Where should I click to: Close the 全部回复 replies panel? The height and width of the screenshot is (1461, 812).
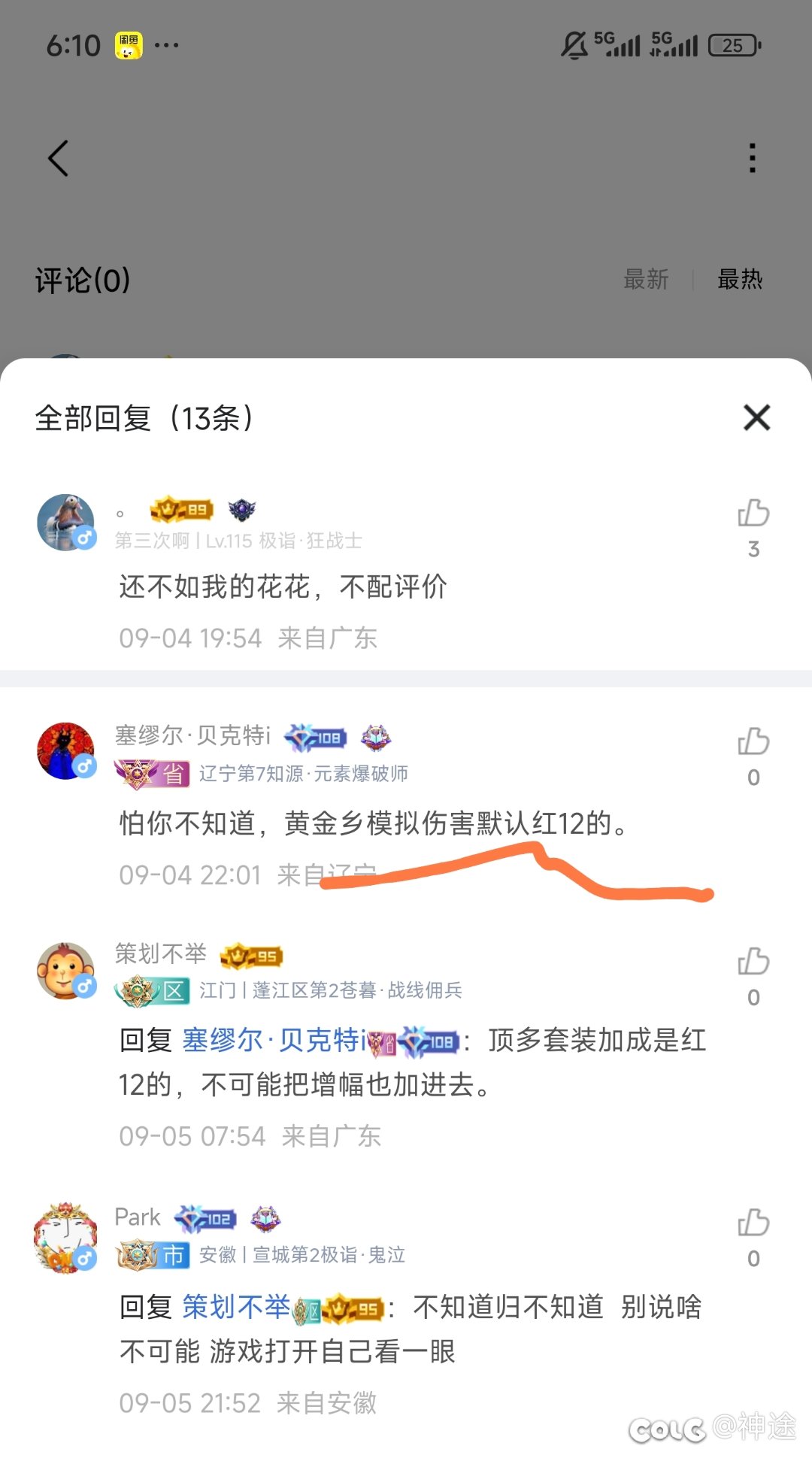pos(756,417)
